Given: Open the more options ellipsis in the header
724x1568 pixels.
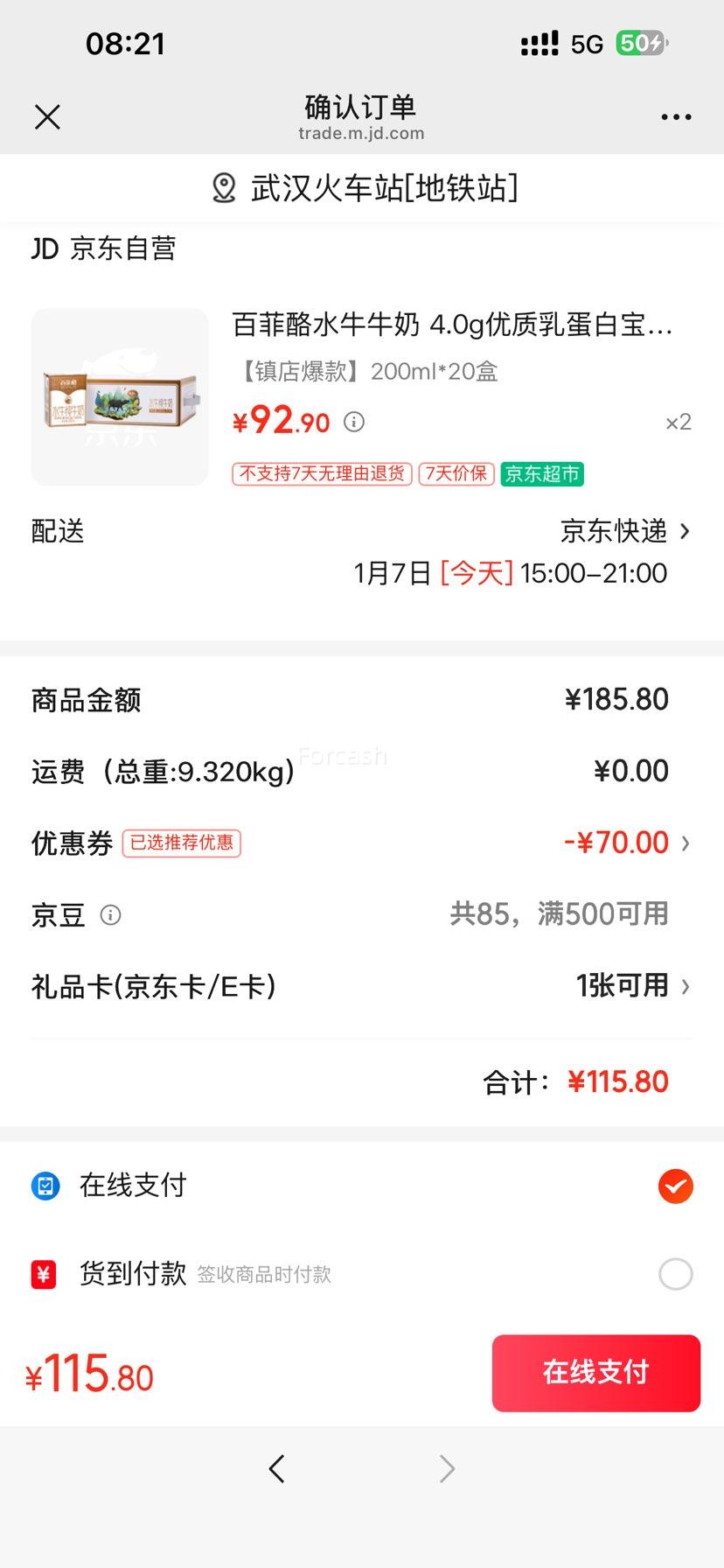Looking at the screenshot, I should (676, 116).
